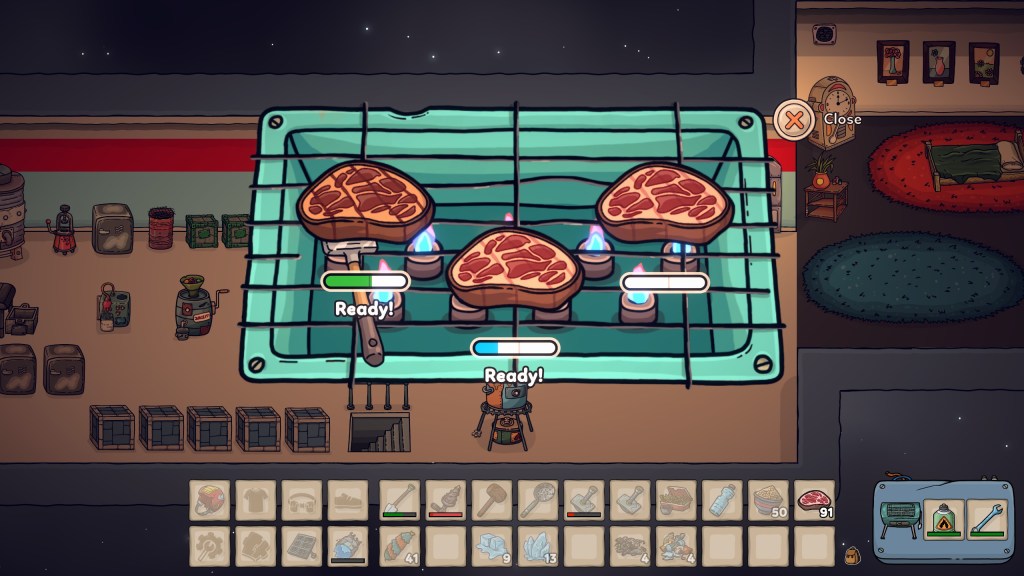The height and width of the screenshot is (576, 1024).
Task: Select the crystal slot with 13
Action: (537, 546)
